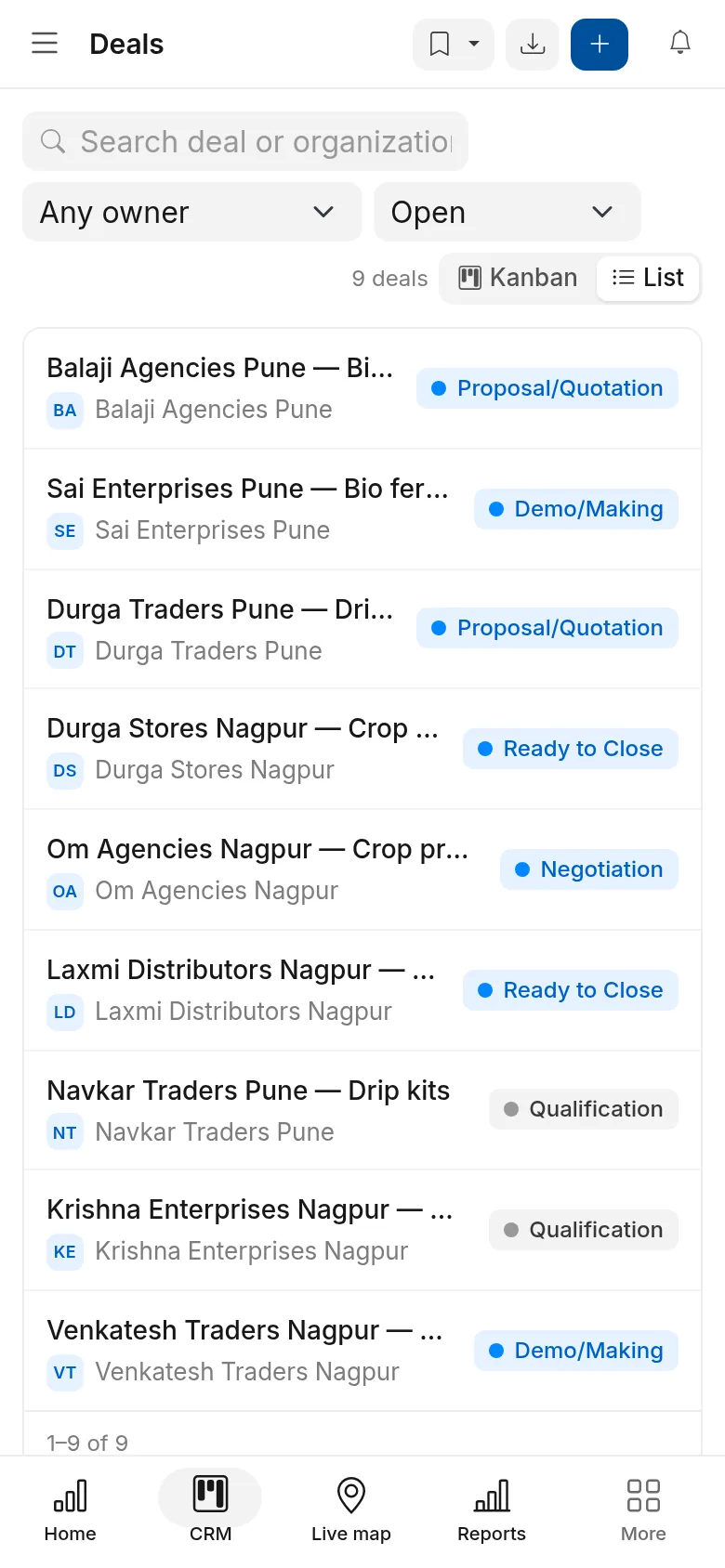This screenshot has width=725, height=1568.
Task: Switch to the Live map tab
Action: point(351,1510)
